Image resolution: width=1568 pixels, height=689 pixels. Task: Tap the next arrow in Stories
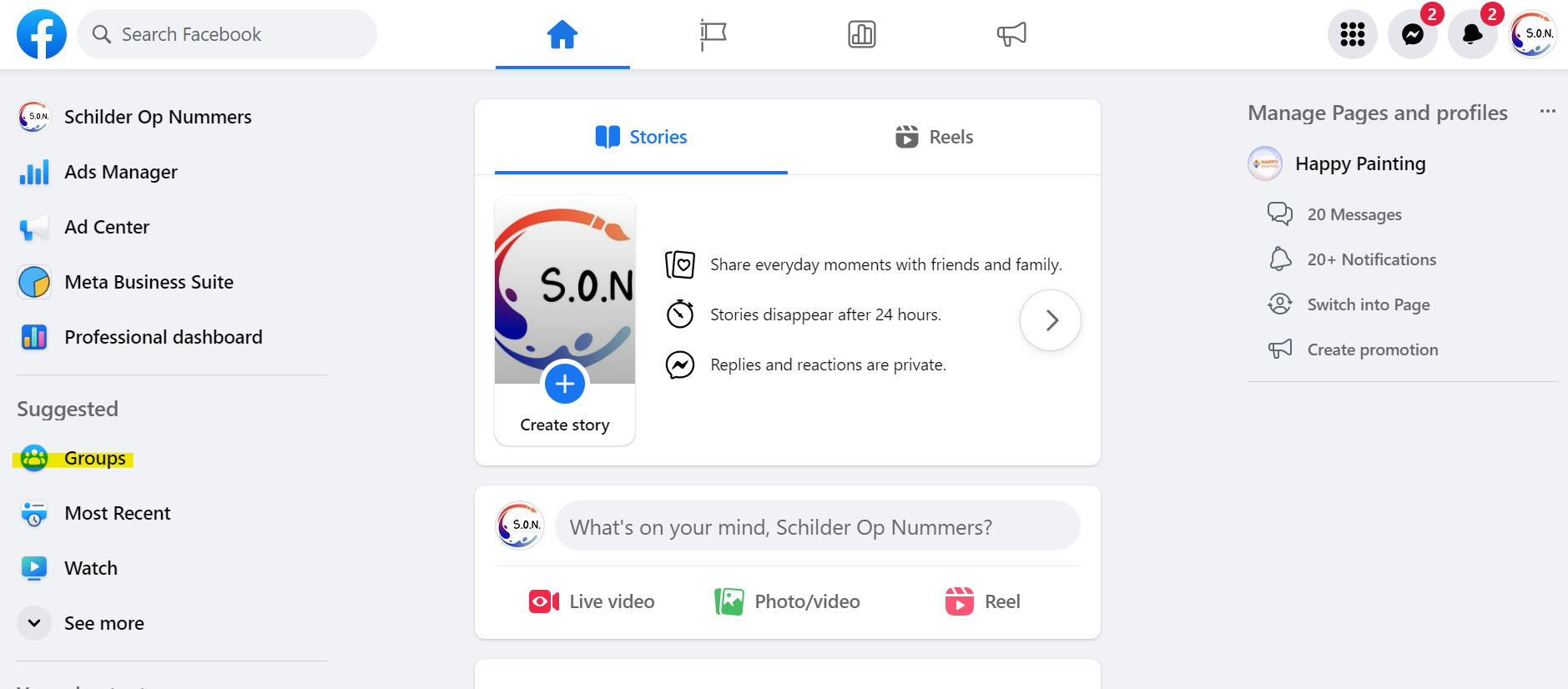1050,320
